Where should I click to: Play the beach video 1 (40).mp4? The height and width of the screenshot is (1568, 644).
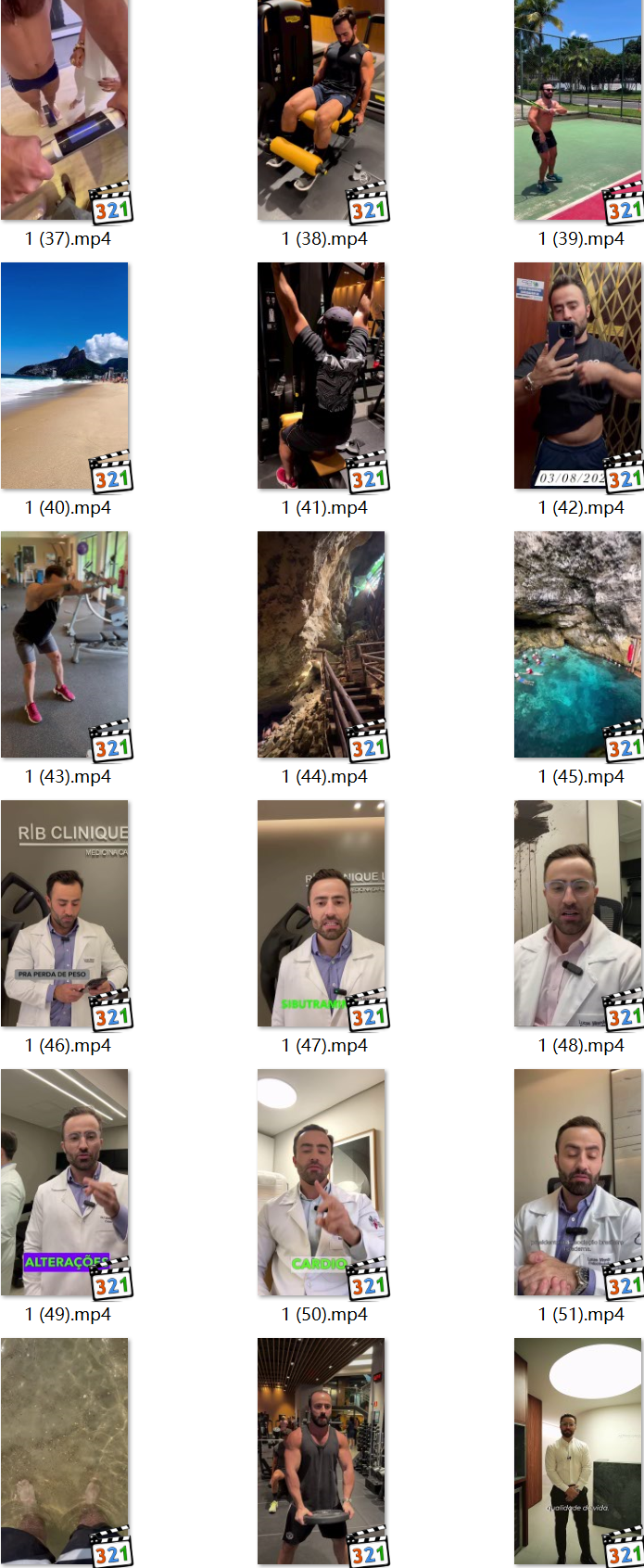65,376
